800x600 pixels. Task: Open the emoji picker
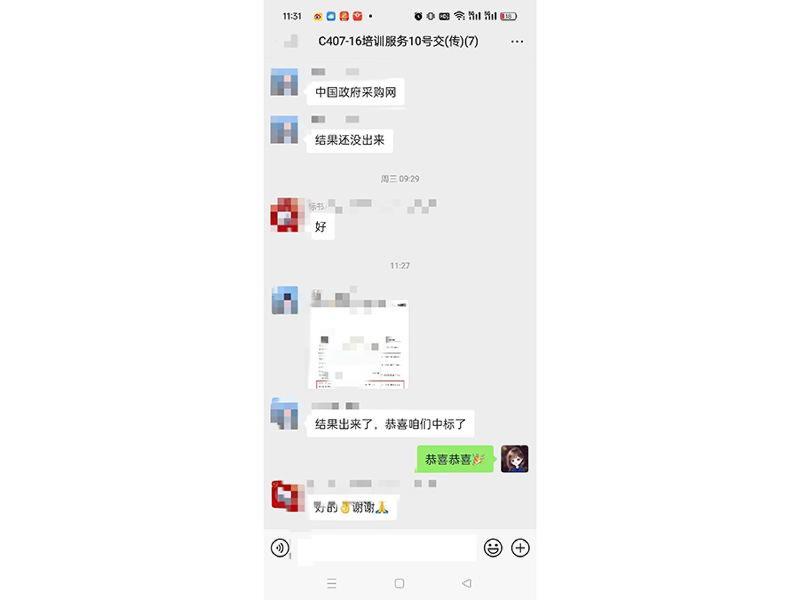pos(493,548)
